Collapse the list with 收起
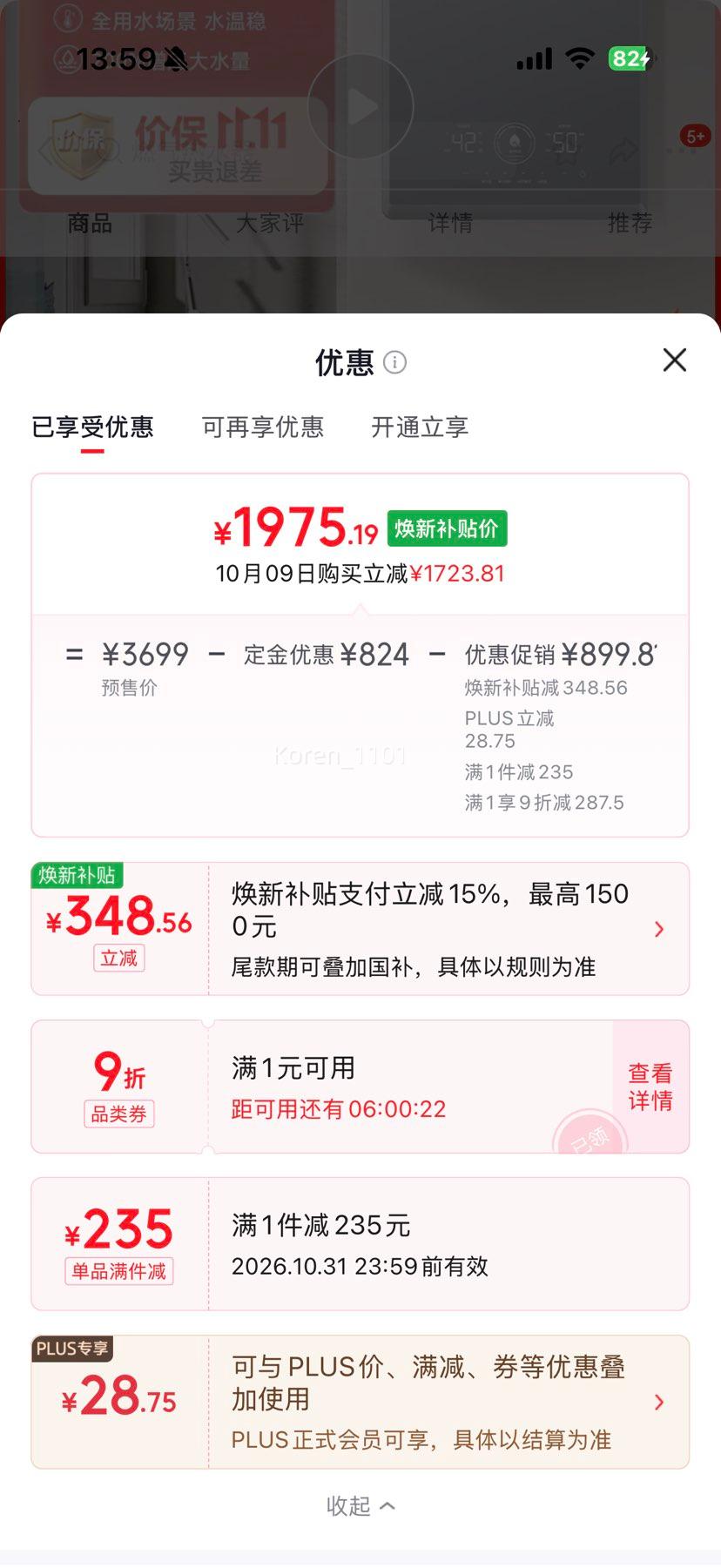This screenshot has width=721, height=1568. click(360, 1505)
